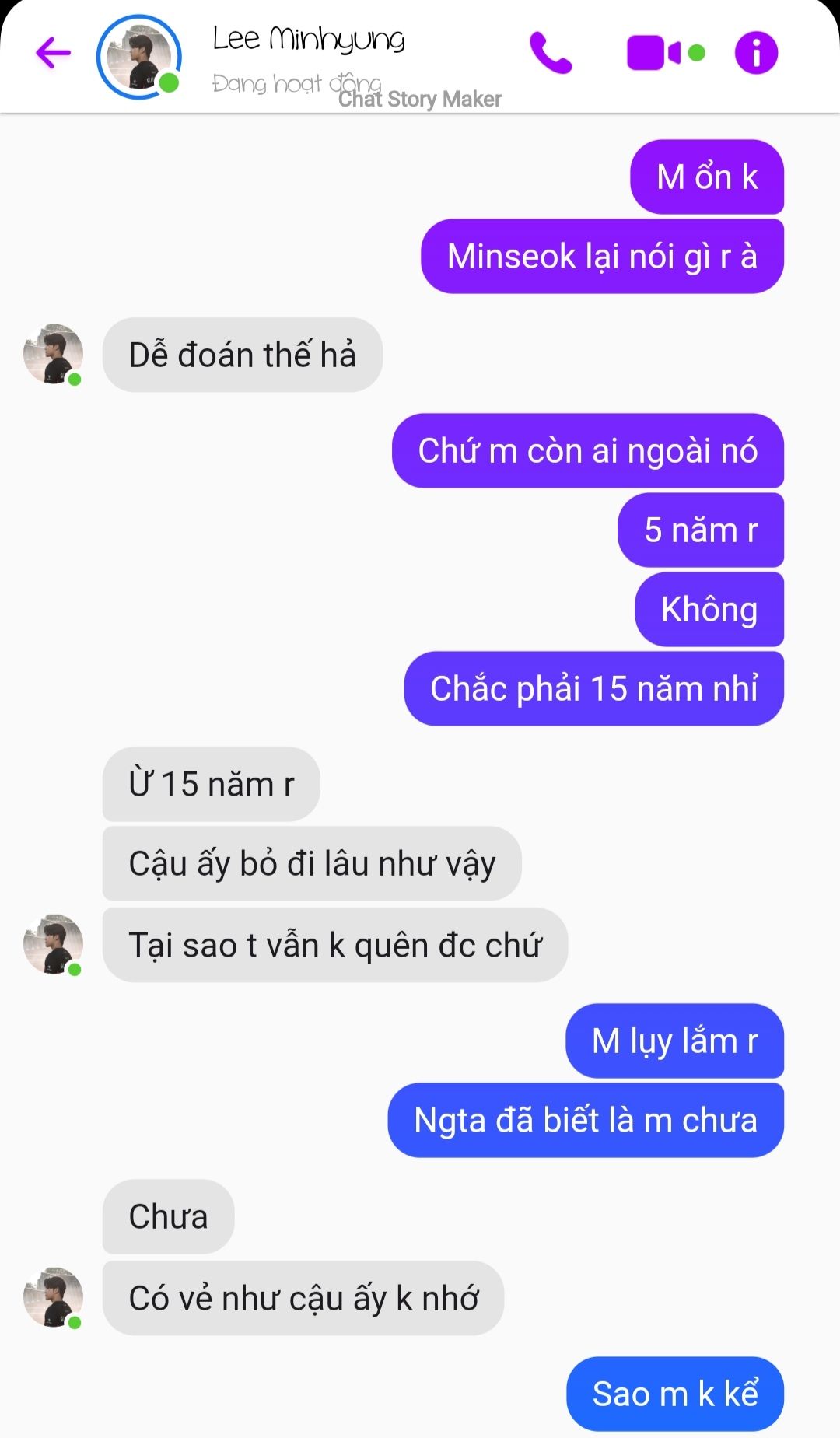The image size is (840, 1438).
Task: Open Lee Minhyung's profile from header avatar
Action: click(x=139, y=57)
